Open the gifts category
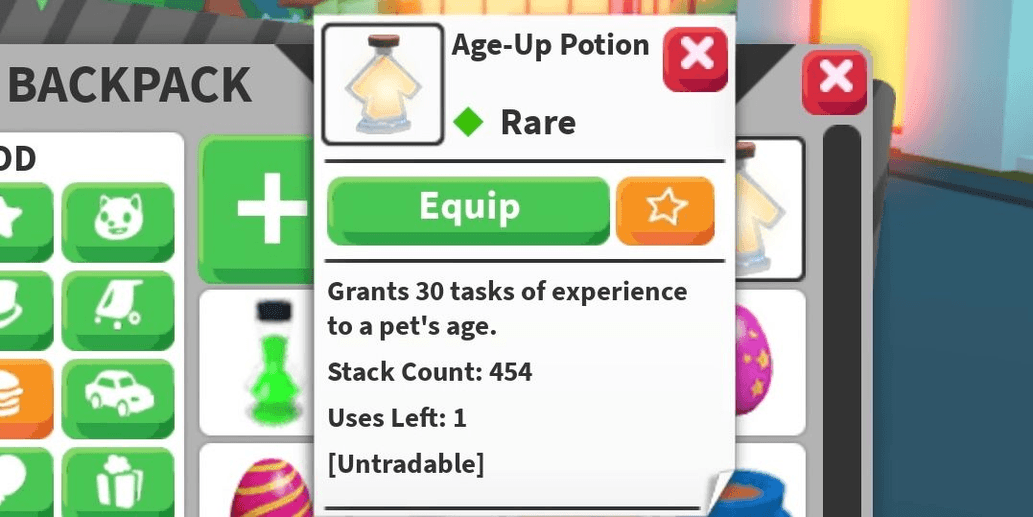 [118, 482]
